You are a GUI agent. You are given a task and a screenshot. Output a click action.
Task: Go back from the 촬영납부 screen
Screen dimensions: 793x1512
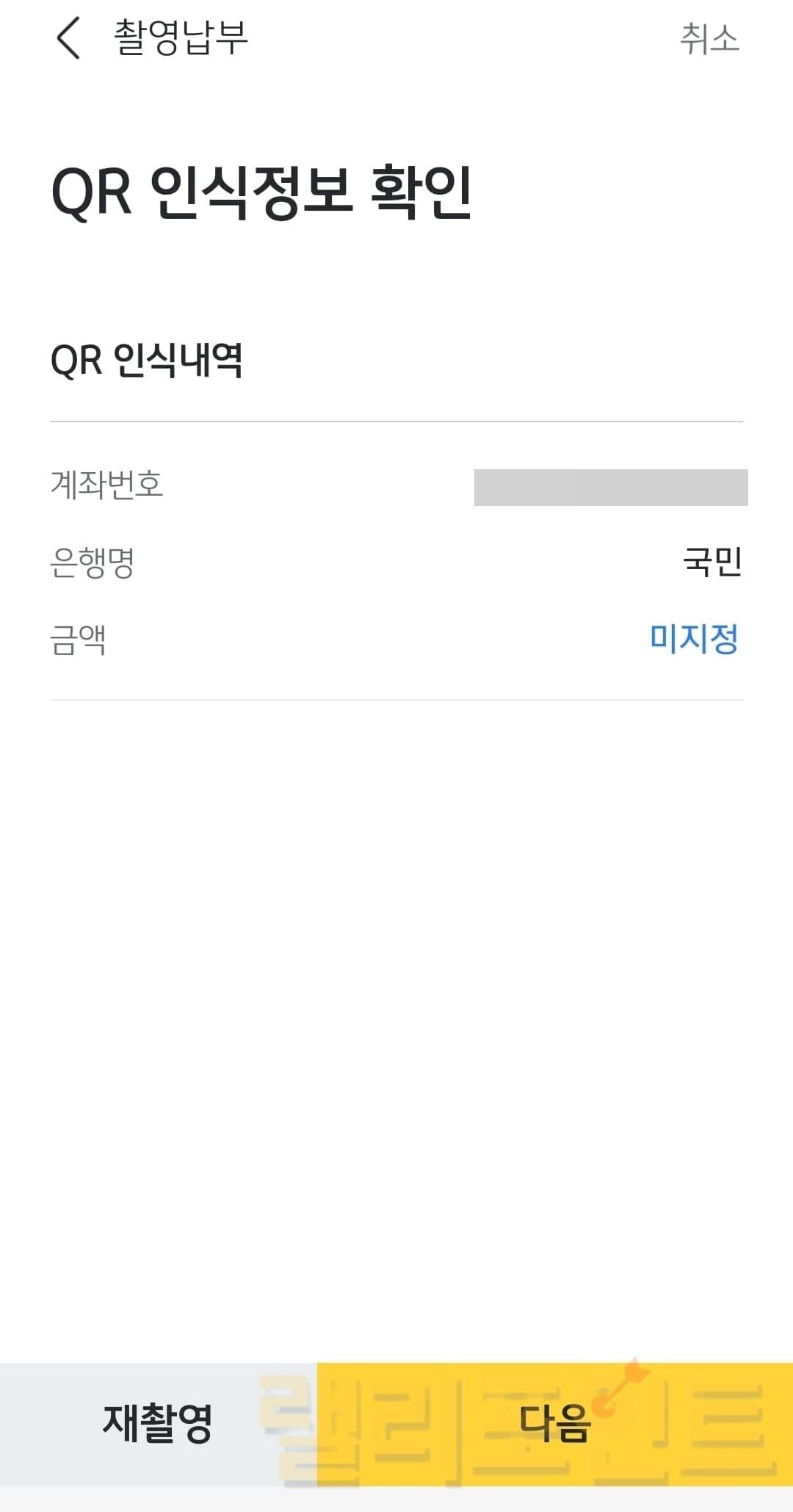coord(68,38)
